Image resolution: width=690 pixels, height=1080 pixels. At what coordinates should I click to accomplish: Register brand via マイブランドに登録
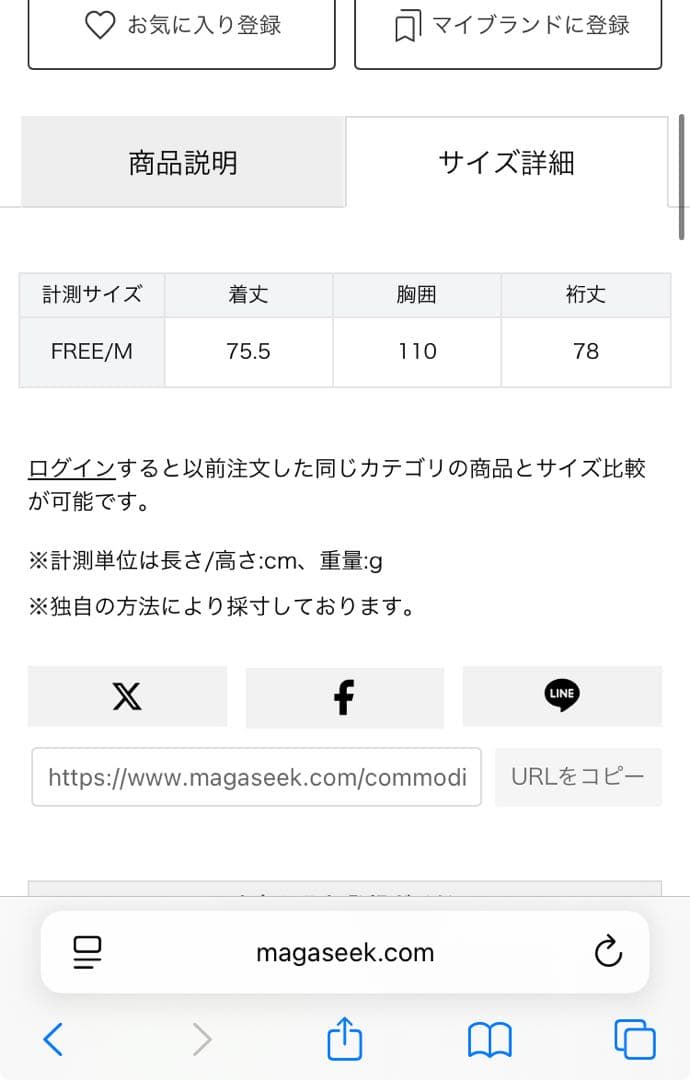(508, 27)
